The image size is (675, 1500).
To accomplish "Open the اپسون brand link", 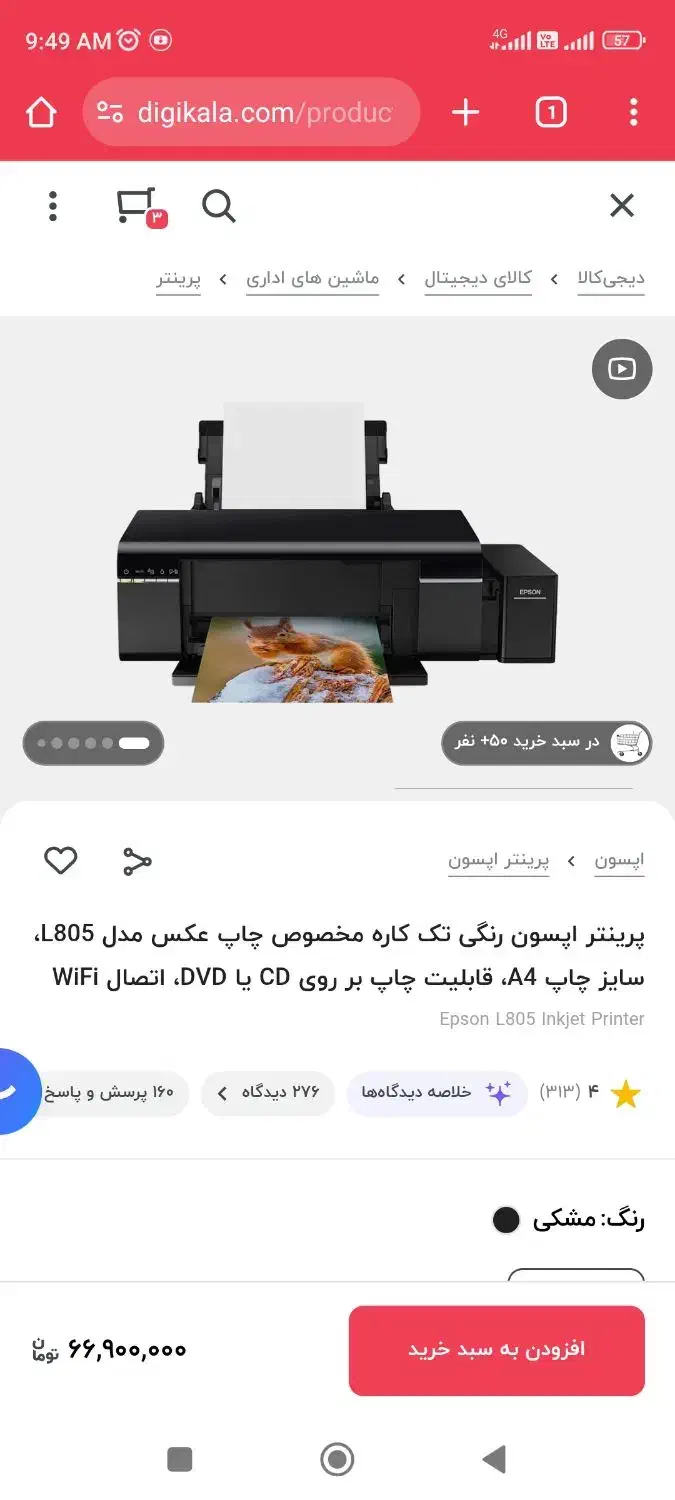I will pos(620,860).
